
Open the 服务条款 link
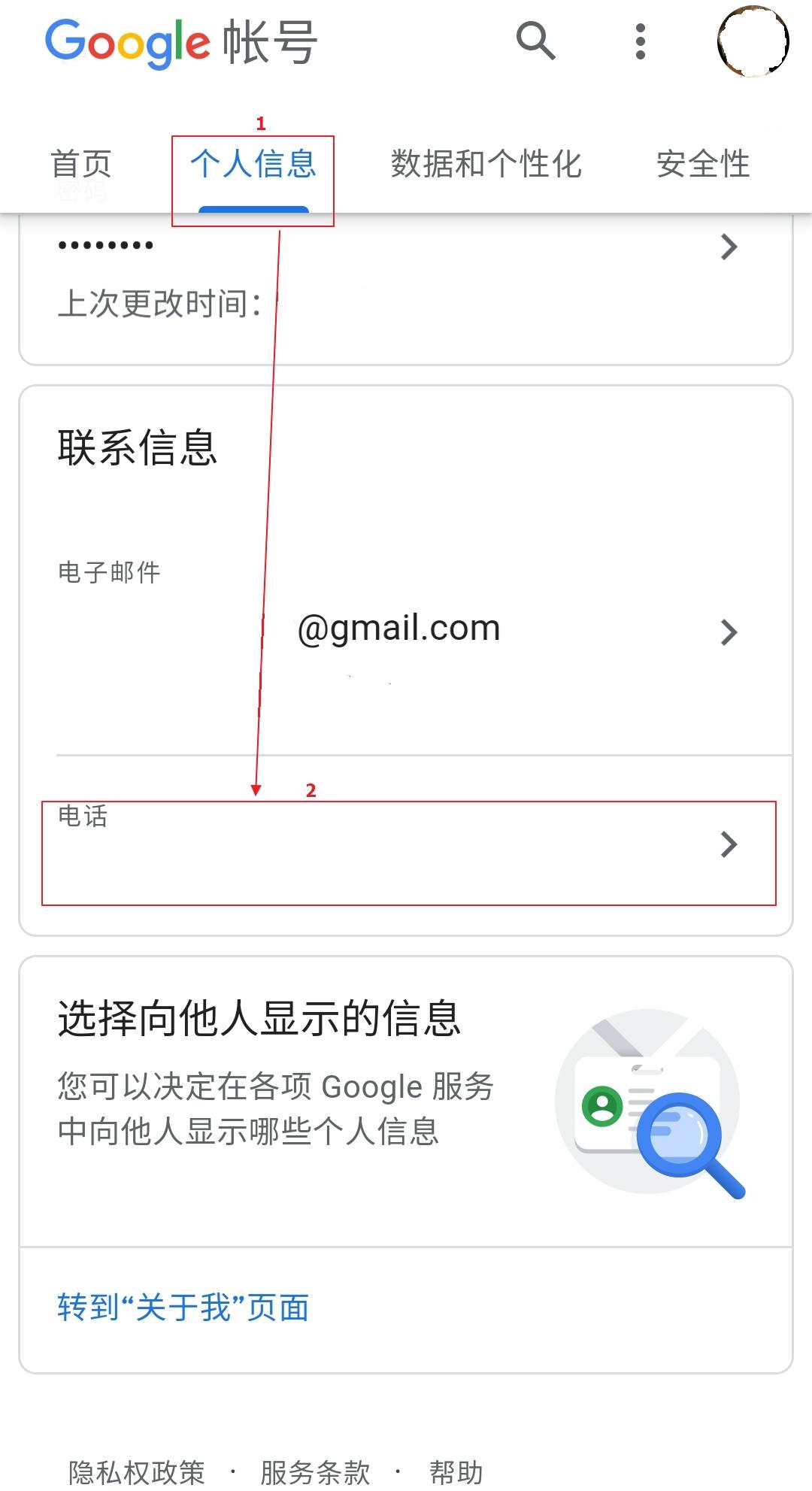pos(315,1471)
